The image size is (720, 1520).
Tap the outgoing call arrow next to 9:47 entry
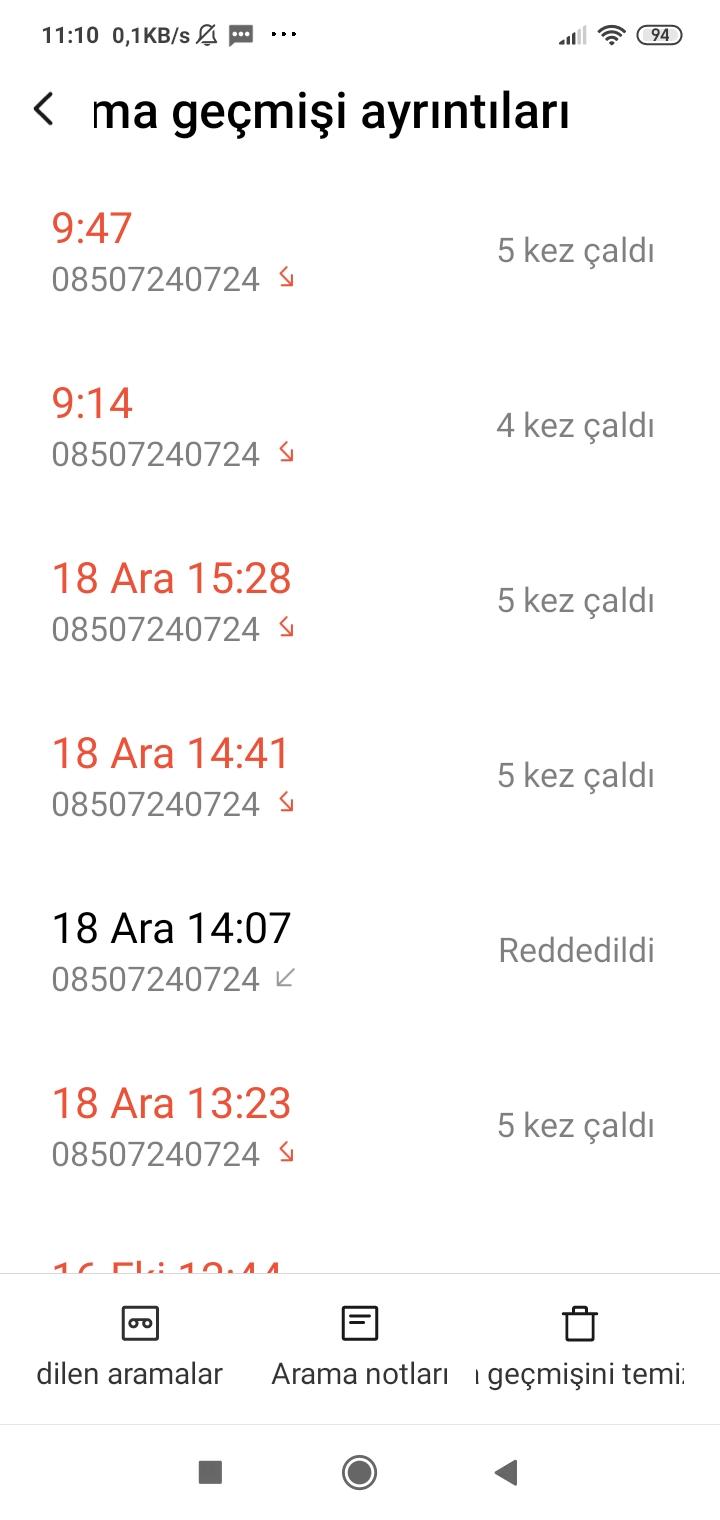tap(286, 279)
